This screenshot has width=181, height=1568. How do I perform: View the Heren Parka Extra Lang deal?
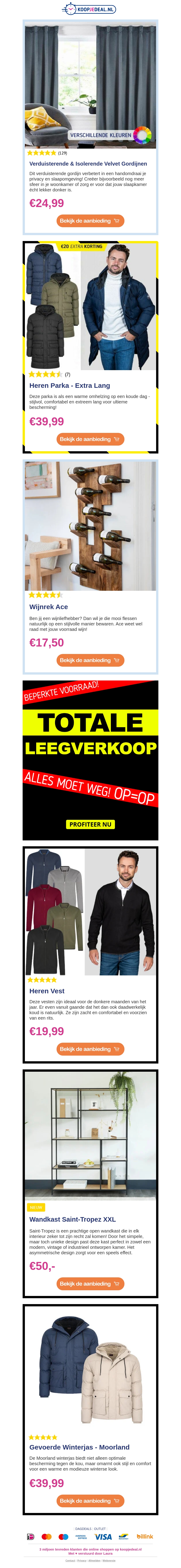coord(90,439)
